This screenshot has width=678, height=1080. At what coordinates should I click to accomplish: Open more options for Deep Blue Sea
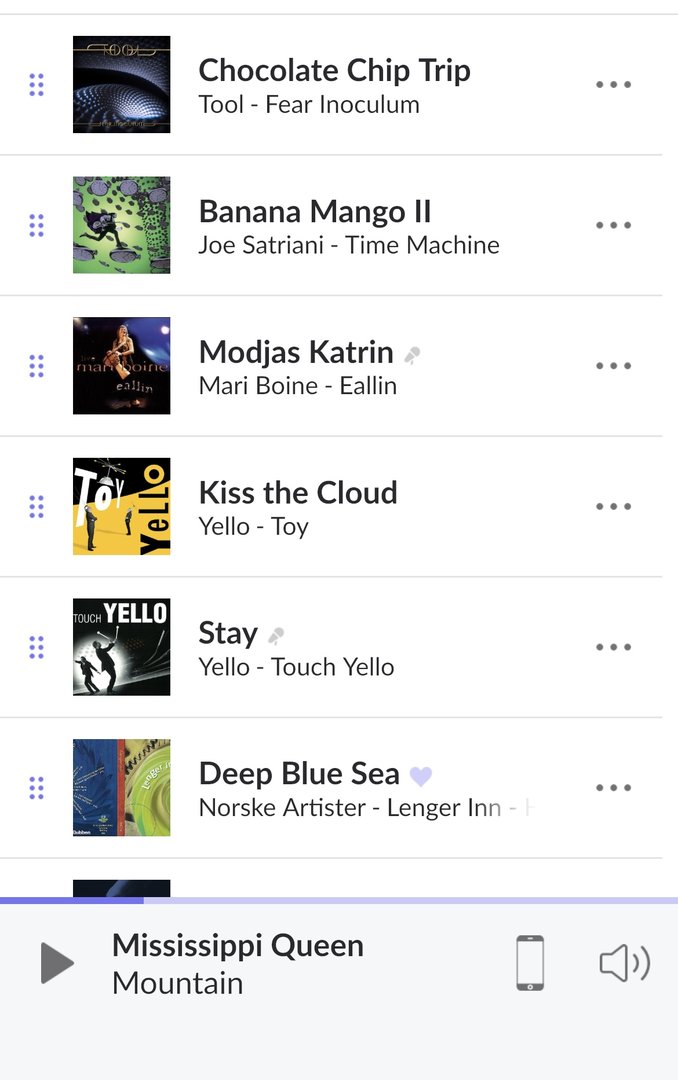point(613,788)
